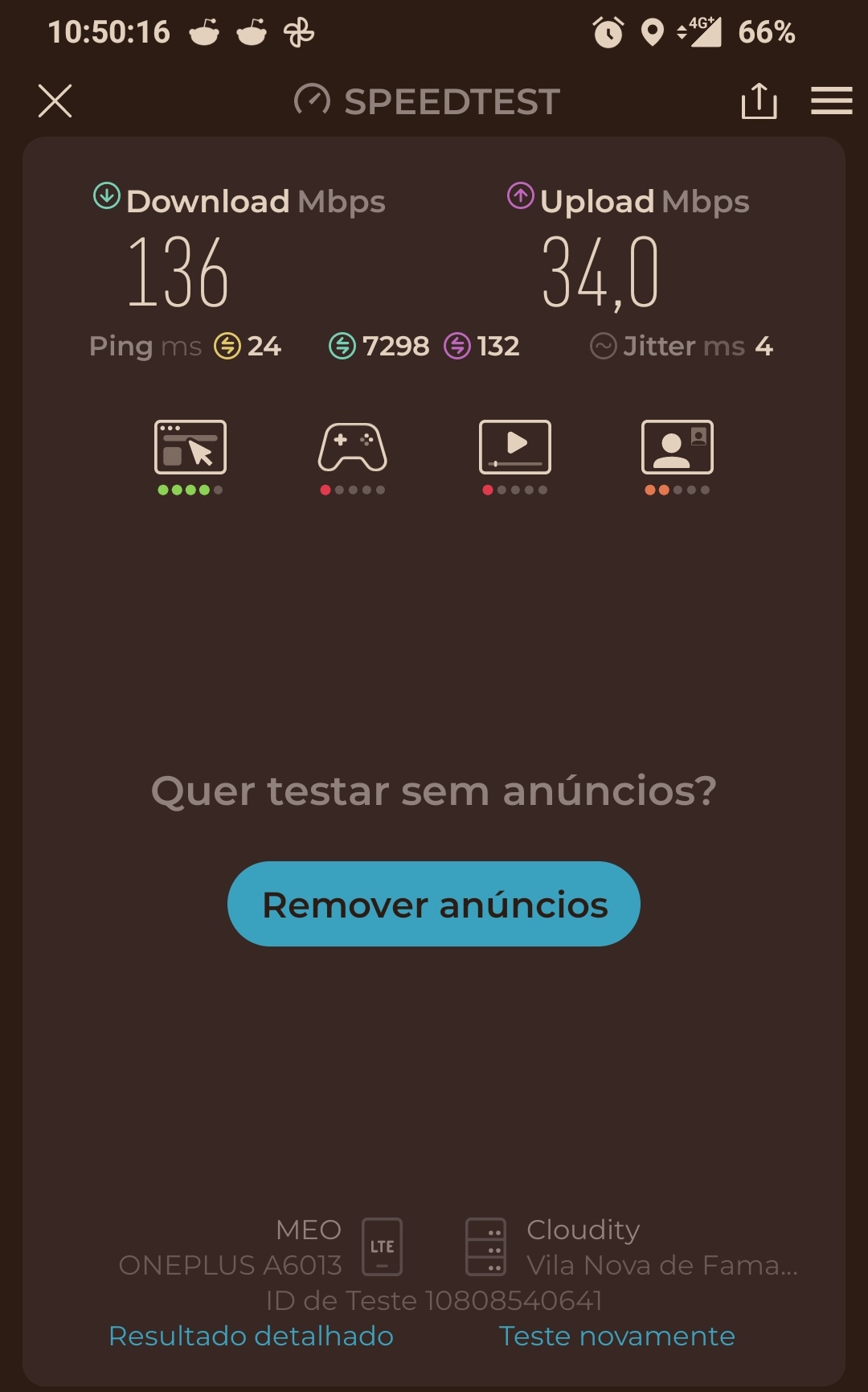Close the Speedtest results screen

(x=55, y=101)
